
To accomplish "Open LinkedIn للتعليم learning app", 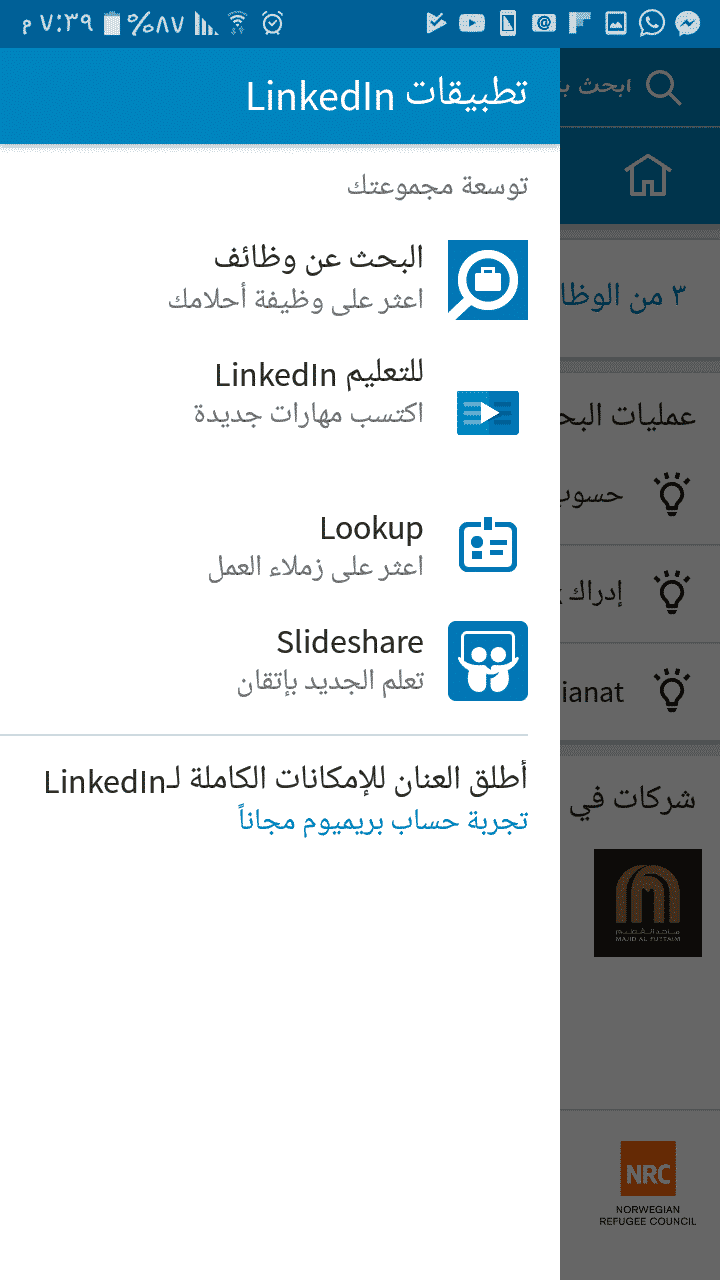I will point(280,392).
